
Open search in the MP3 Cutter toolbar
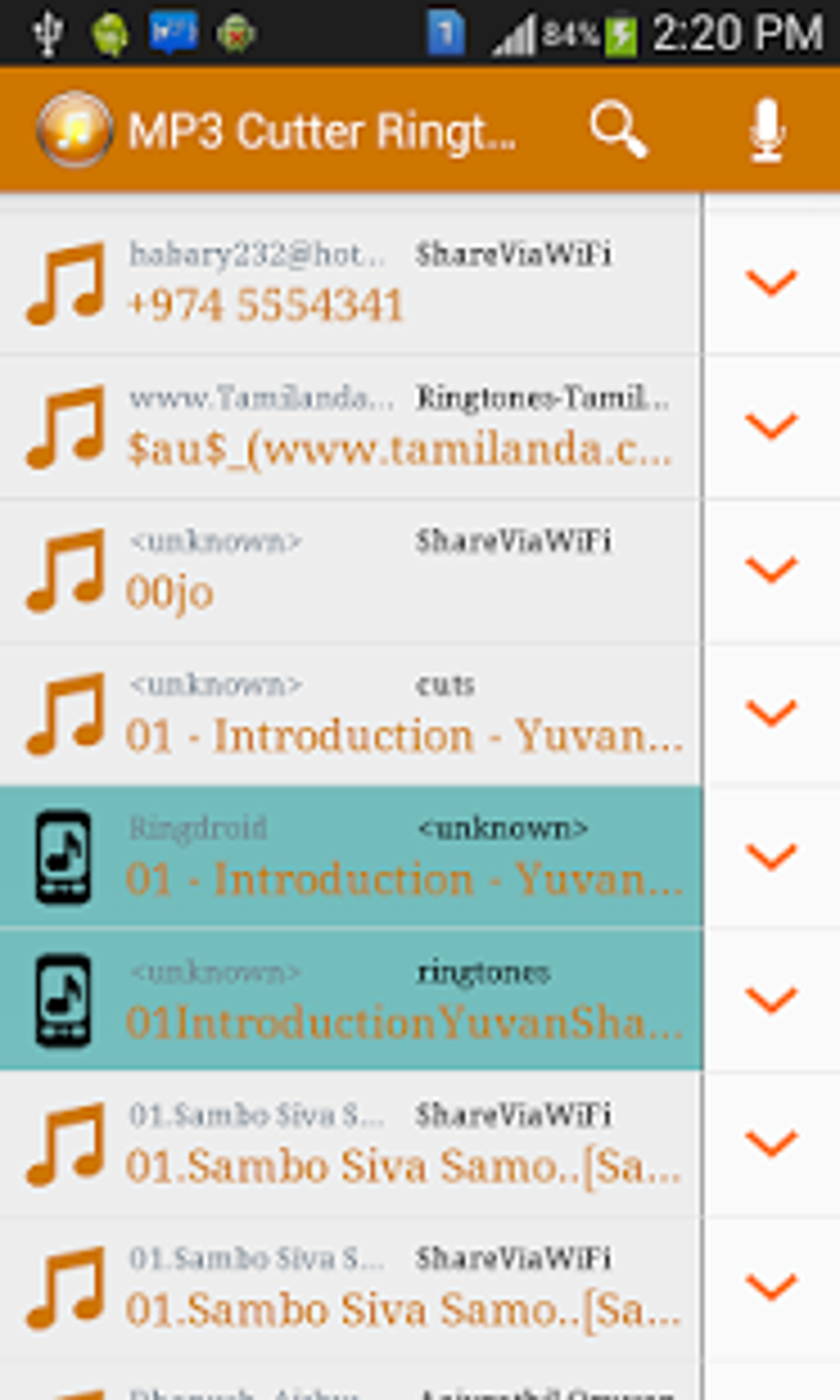618,130
